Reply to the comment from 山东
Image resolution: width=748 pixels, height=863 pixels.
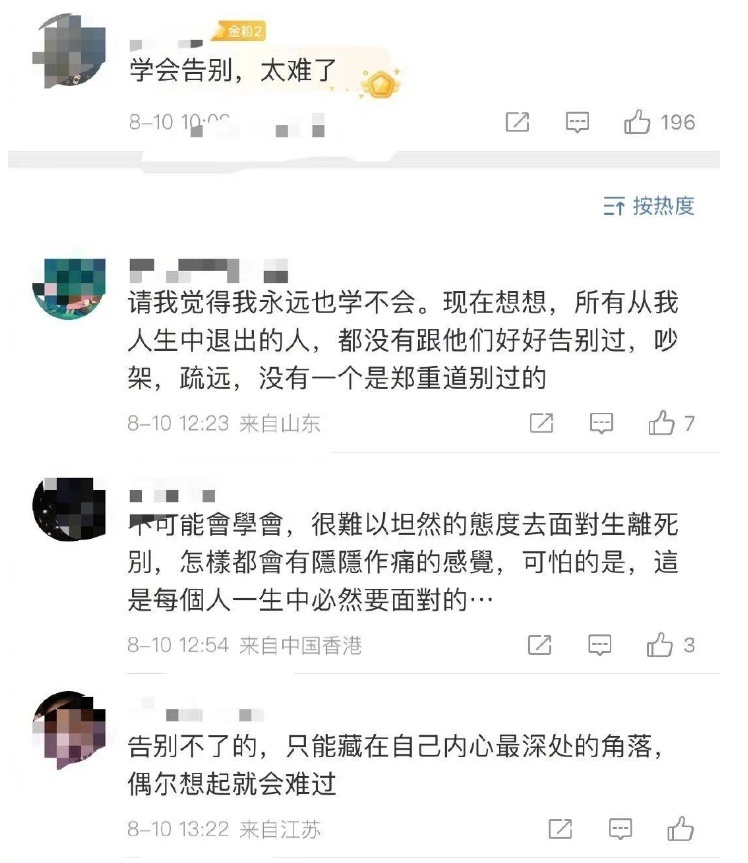coord(601,424)
